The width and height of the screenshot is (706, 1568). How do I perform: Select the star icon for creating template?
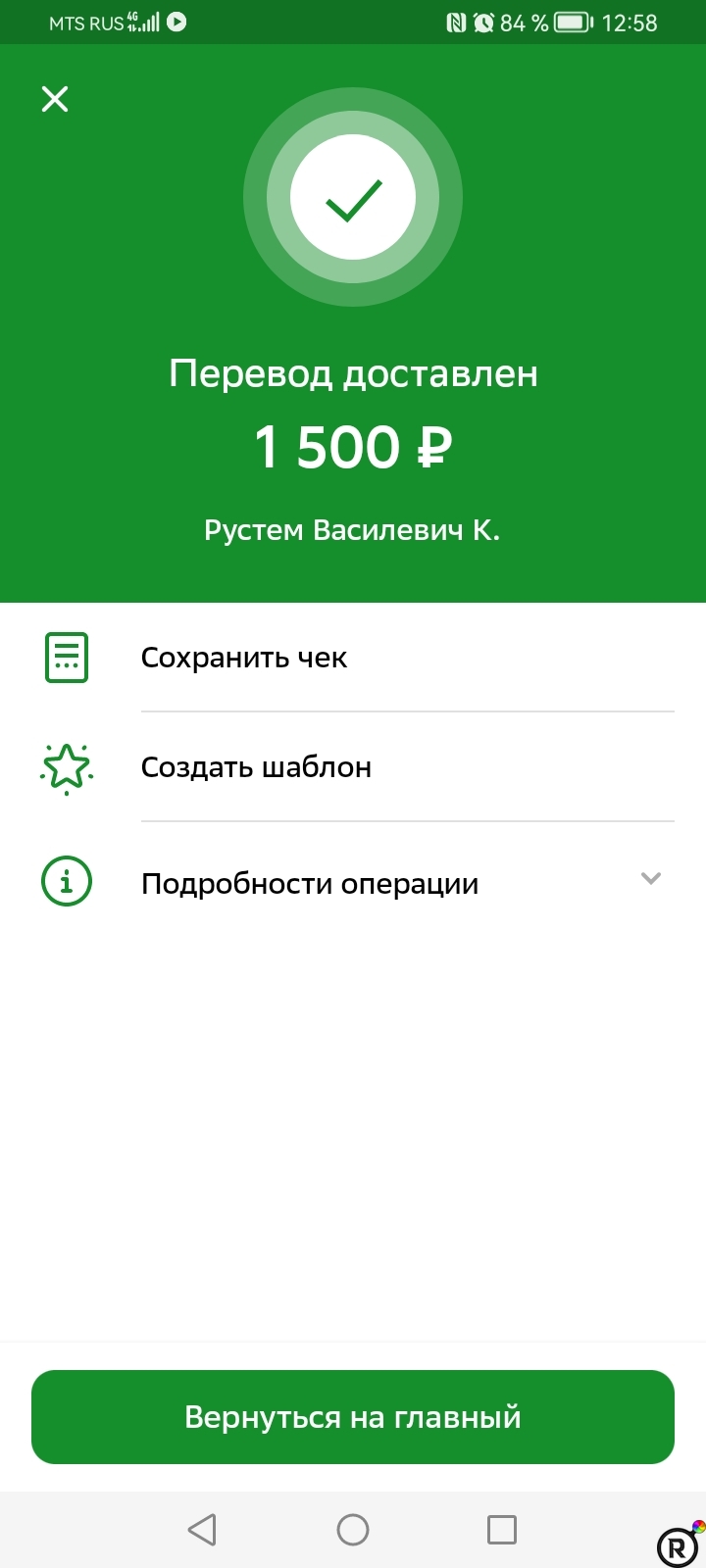[66, 769]
